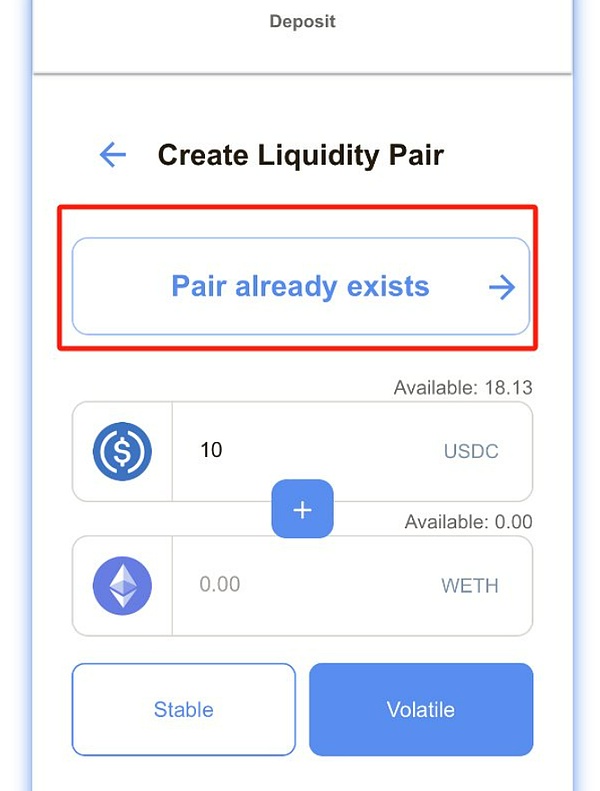Edit the USDC amount field
The height and width of the screenshot is (791, 600).
(300, 451)
